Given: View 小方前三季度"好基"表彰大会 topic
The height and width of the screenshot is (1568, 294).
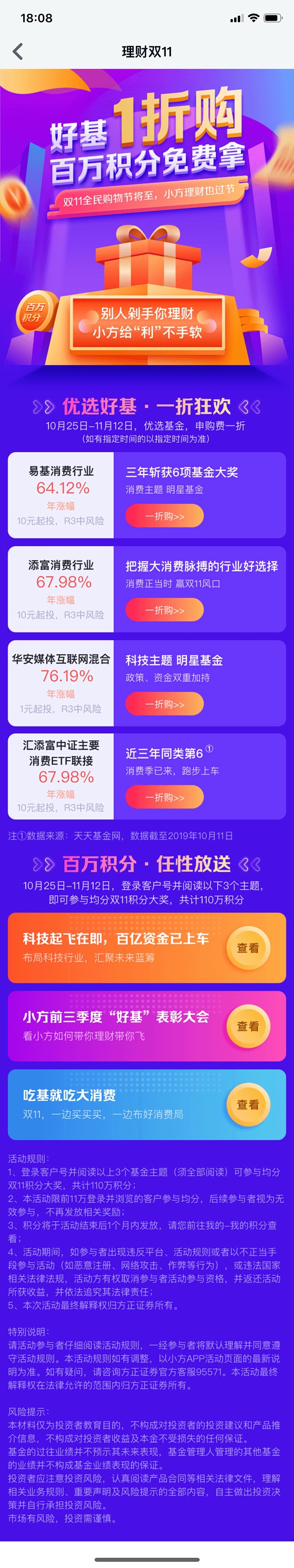Looking at the screenshot, I should pyautogui.click(x=248, y=1026).
